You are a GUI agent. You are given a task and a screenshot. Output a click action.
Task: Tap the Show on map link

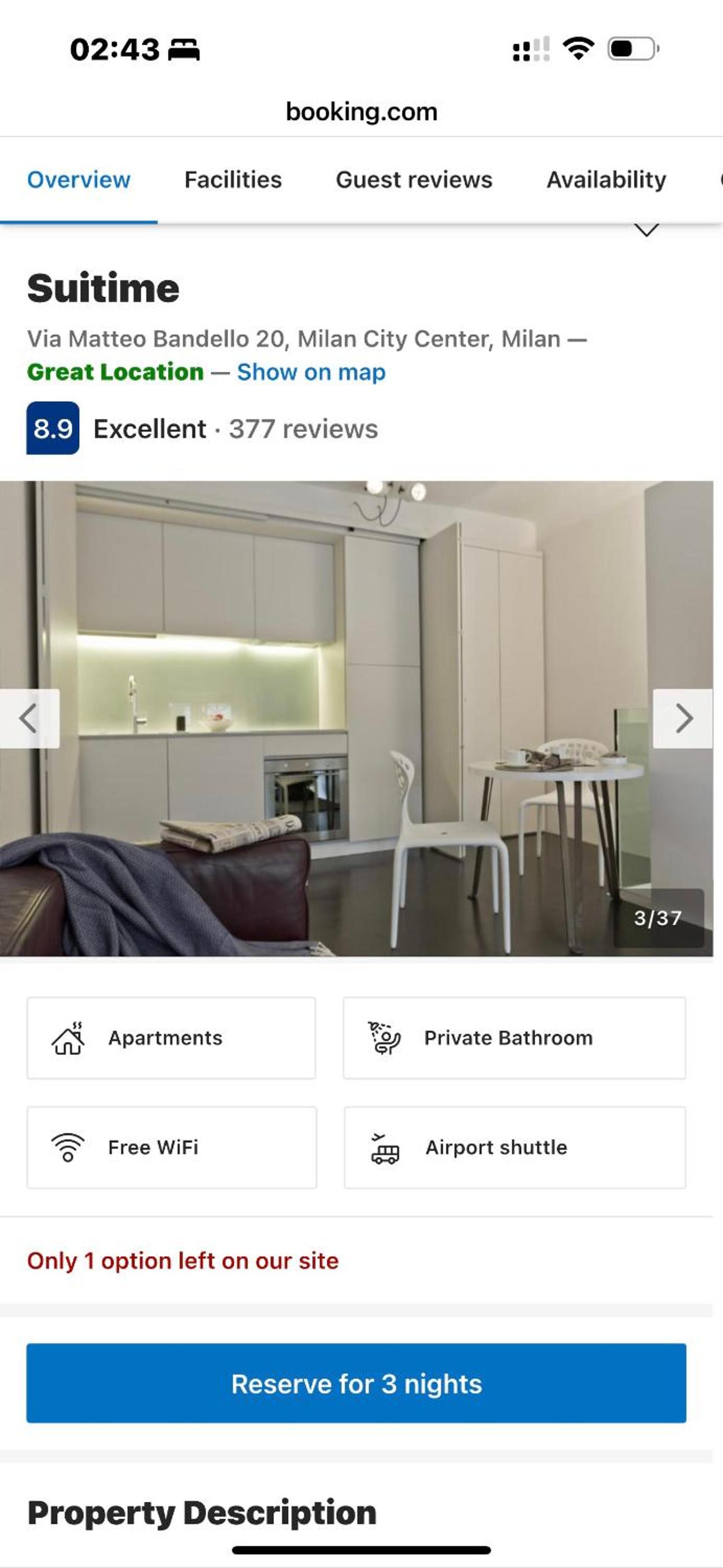(x=311, y=372)
